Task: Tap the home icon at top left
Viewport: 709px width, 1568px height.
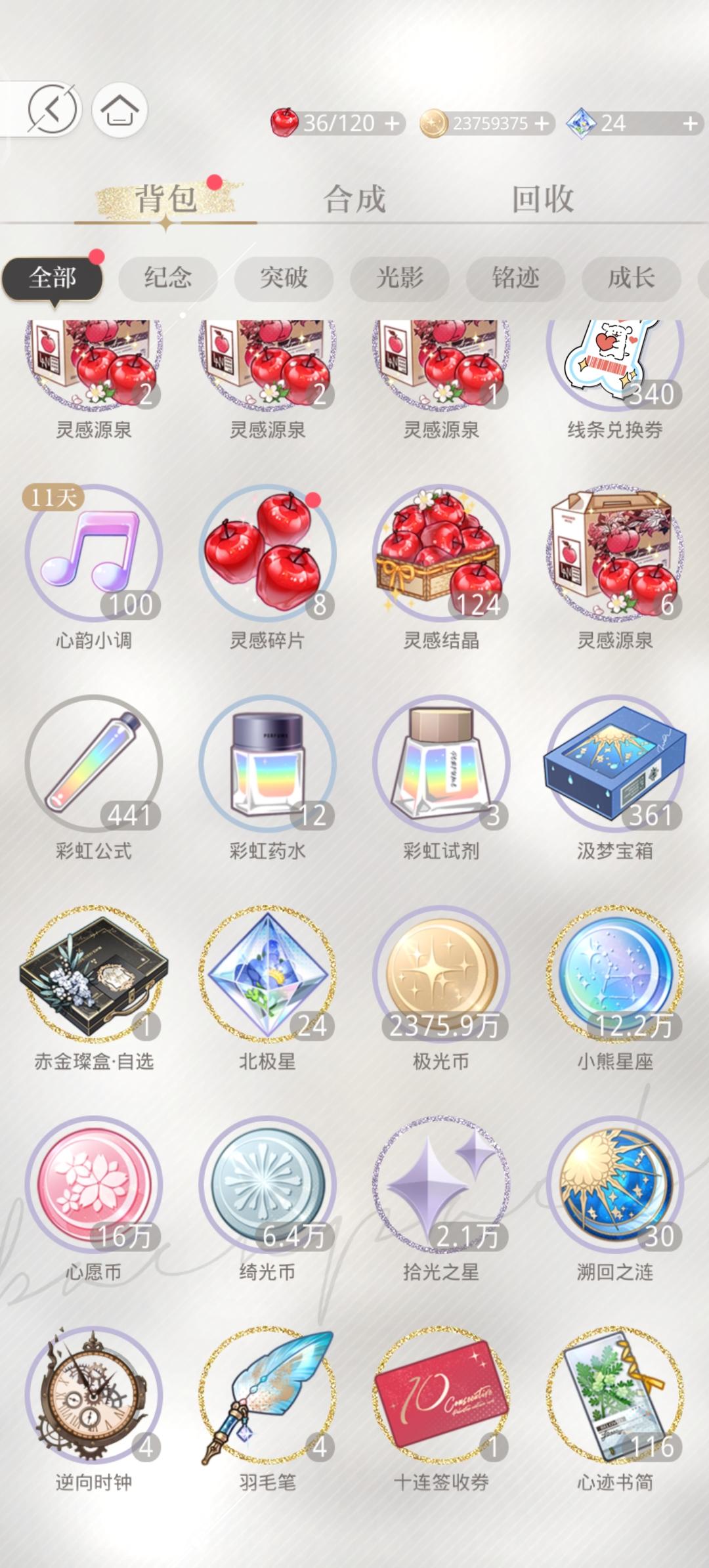Action: click(x=120, y=110)
